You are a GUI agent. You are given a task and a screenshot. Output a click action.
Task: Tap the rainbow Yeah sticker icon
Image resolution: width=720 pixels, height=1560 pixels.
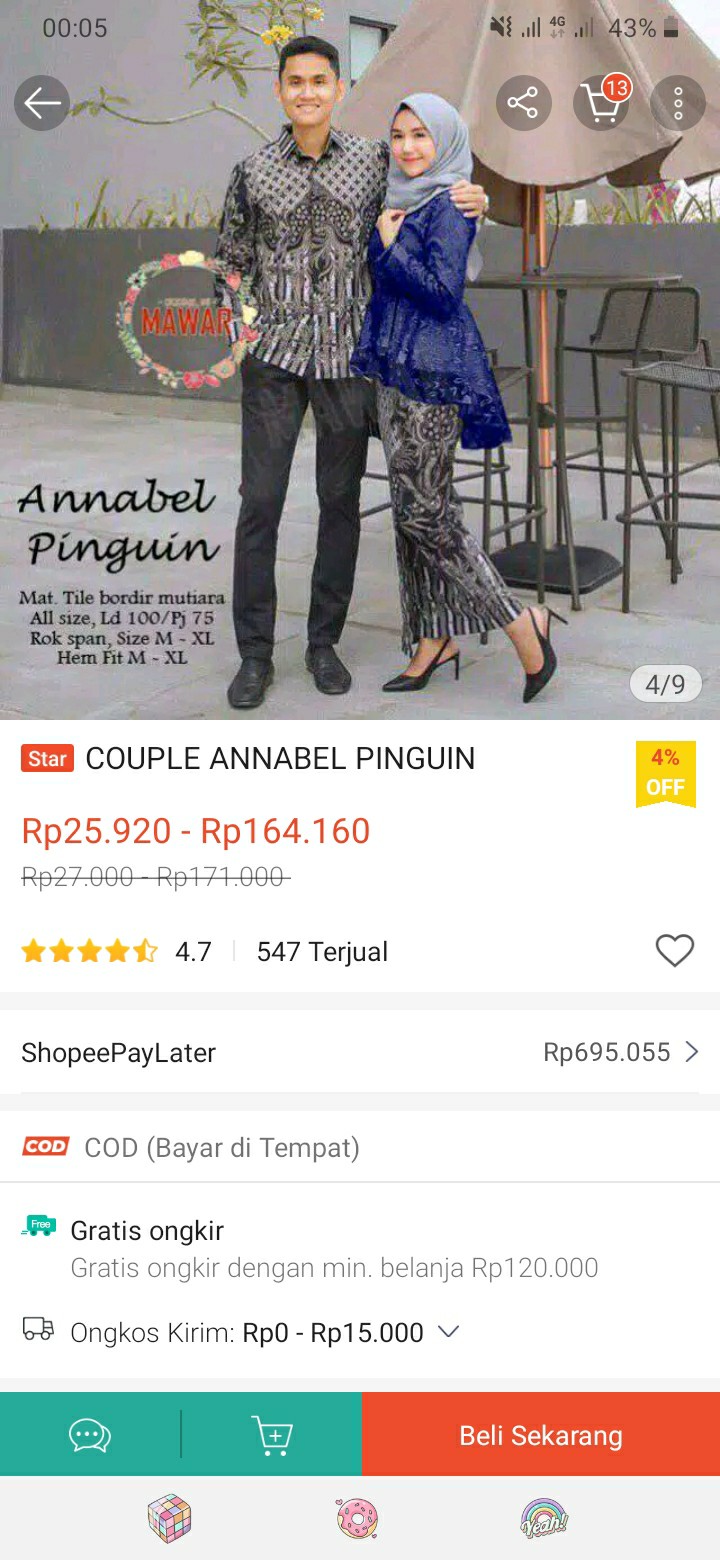[x=541, y=1518]
